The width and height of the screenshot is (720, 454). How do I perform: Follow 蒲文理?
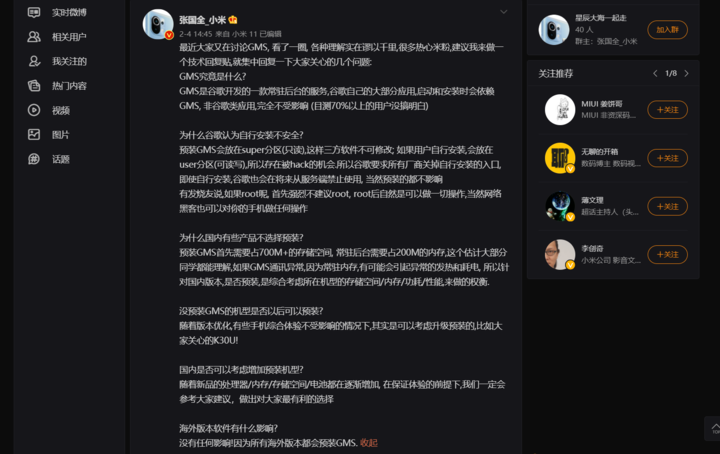point(667,206)
